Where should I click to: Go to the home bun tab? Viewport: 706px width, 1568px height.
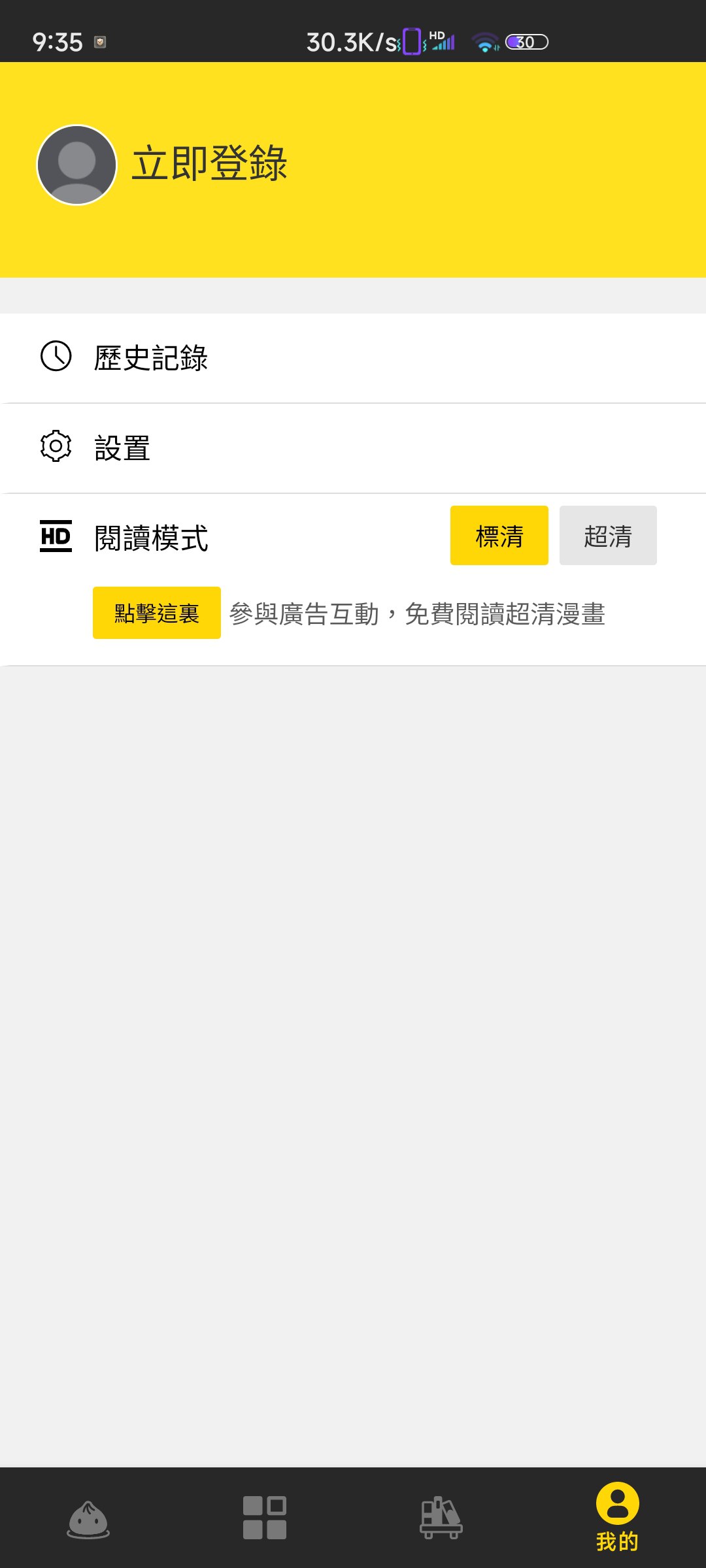pos(88,1518)
